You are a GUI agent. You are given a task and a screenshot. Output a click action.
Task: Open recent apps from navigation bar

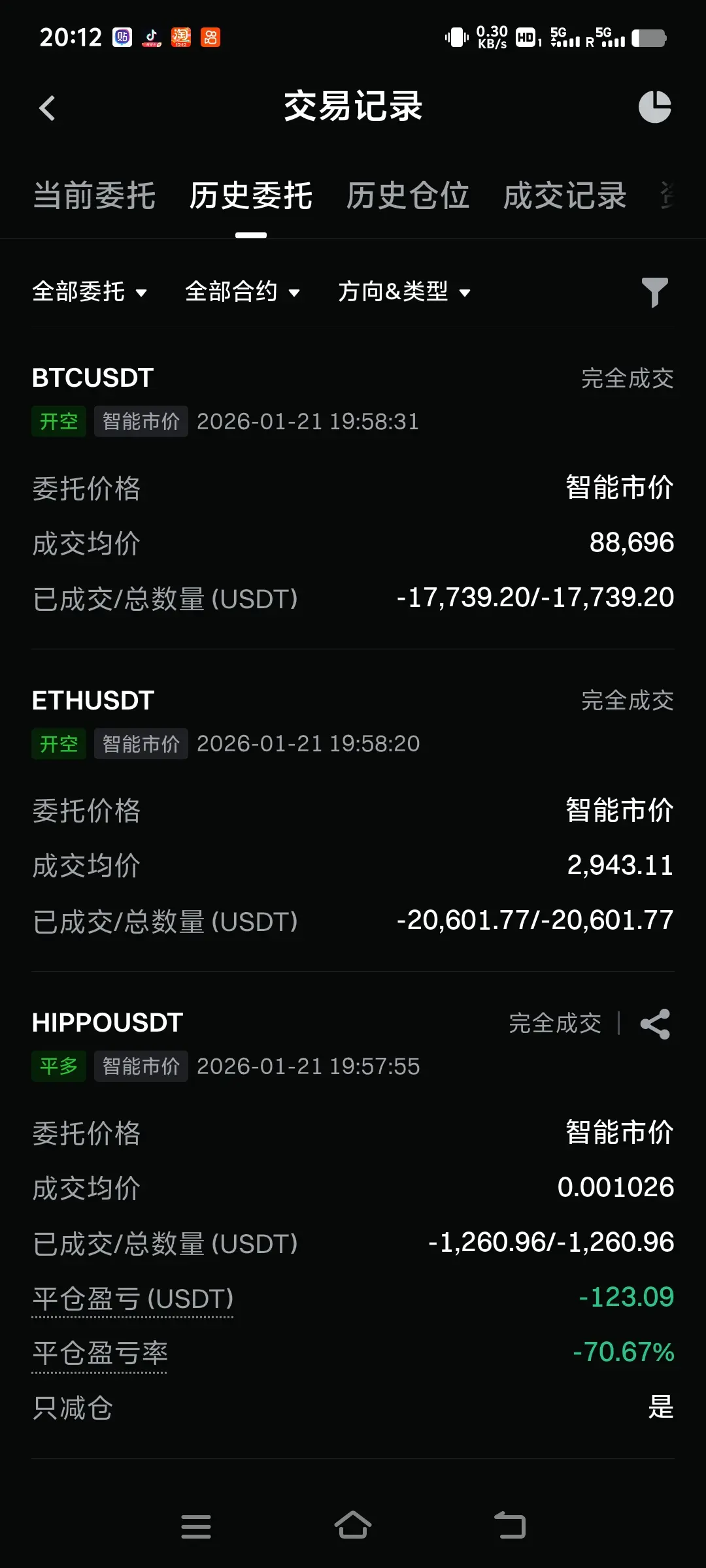pyautogui.click(x=195, y=1526)
